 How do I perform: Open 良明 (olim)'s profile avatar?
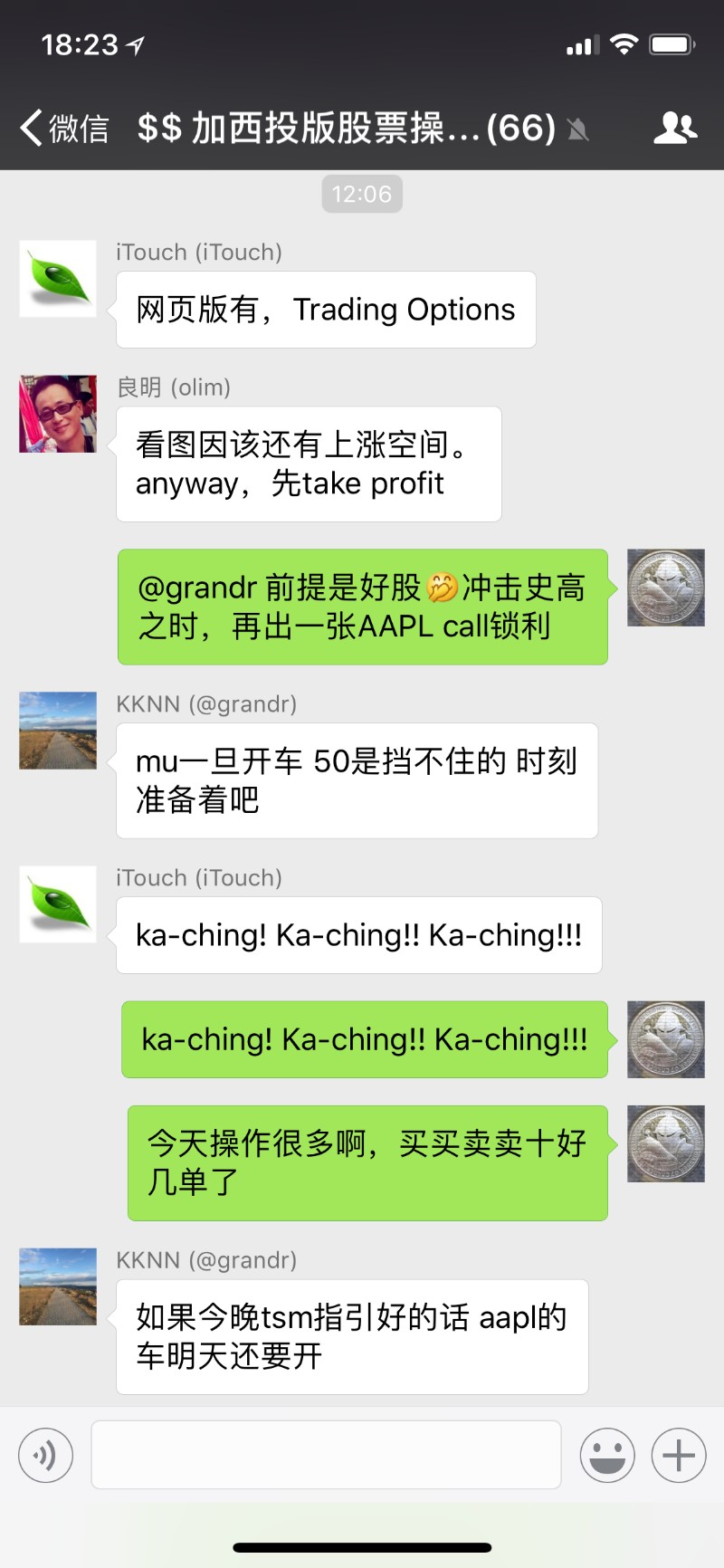point(58,414)
